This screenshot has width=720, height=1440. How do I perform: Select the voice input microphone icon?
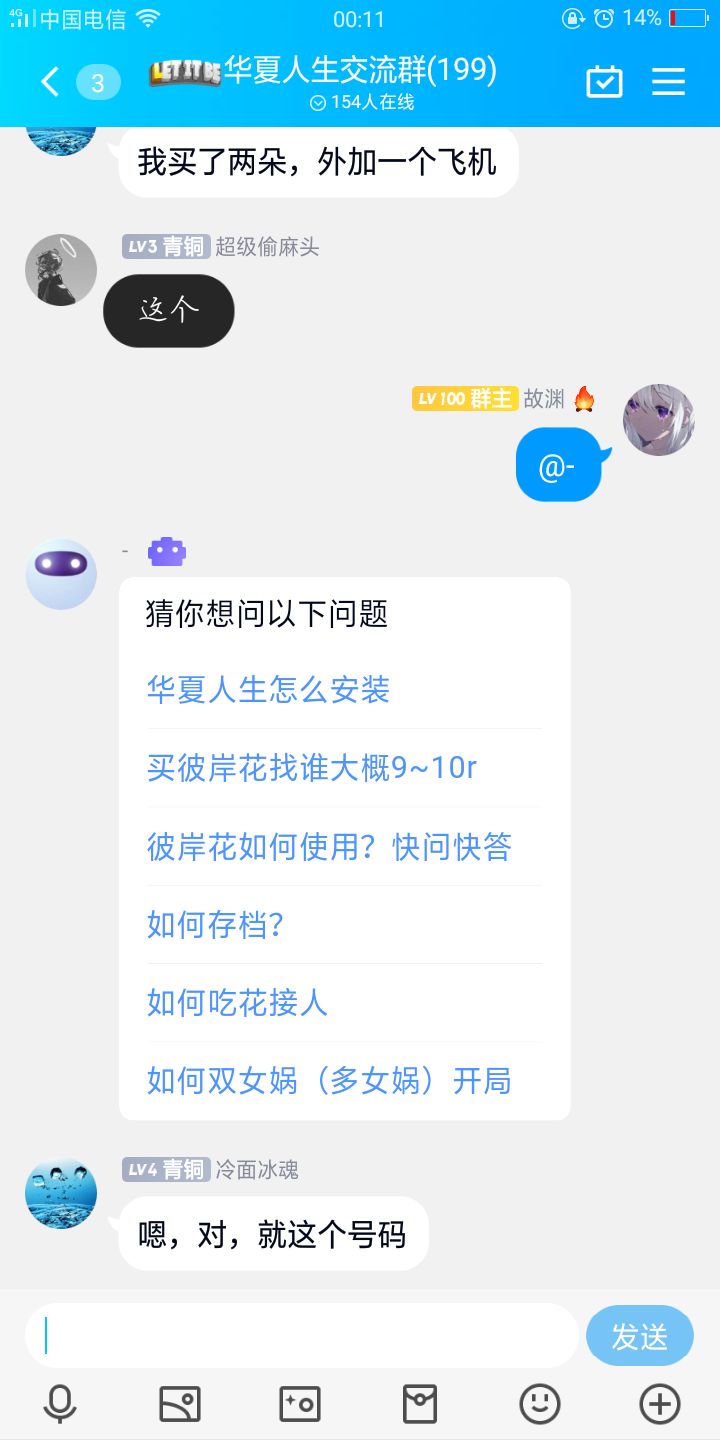tap(60, 1402)
